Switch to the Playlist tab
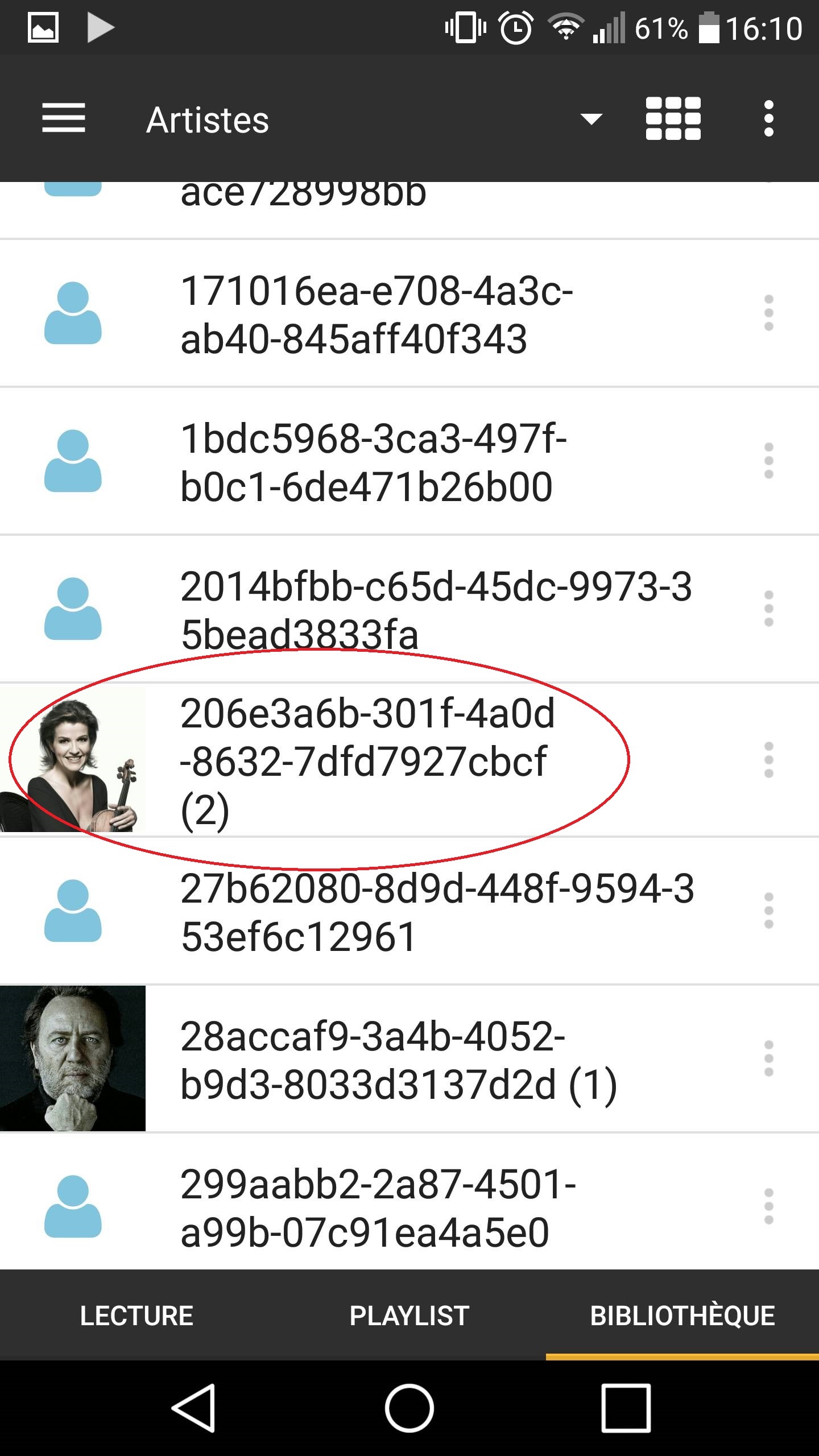This screenshot has width=819, height=1456. (409, 1316)
